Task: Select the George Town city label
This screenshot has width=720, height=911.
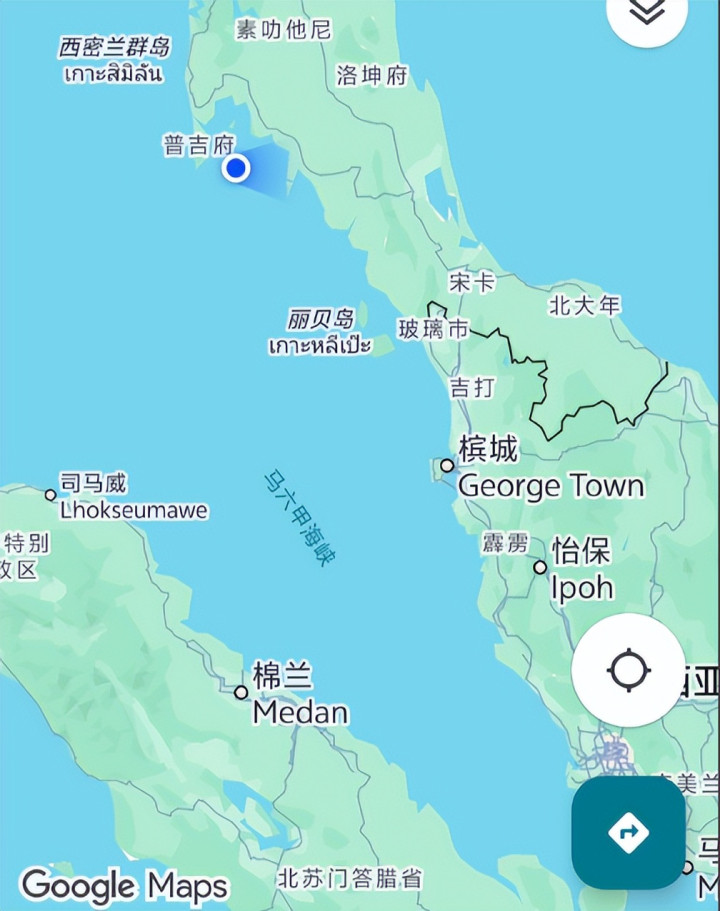Action: click(550, 486)
